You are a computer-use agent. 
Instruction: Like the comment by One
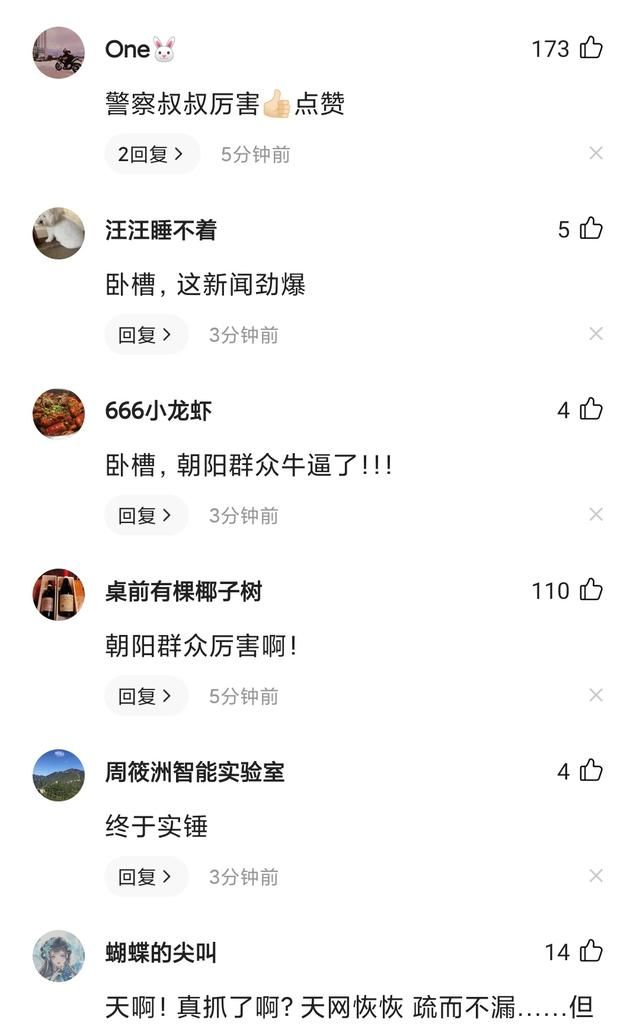coord(591,48)
